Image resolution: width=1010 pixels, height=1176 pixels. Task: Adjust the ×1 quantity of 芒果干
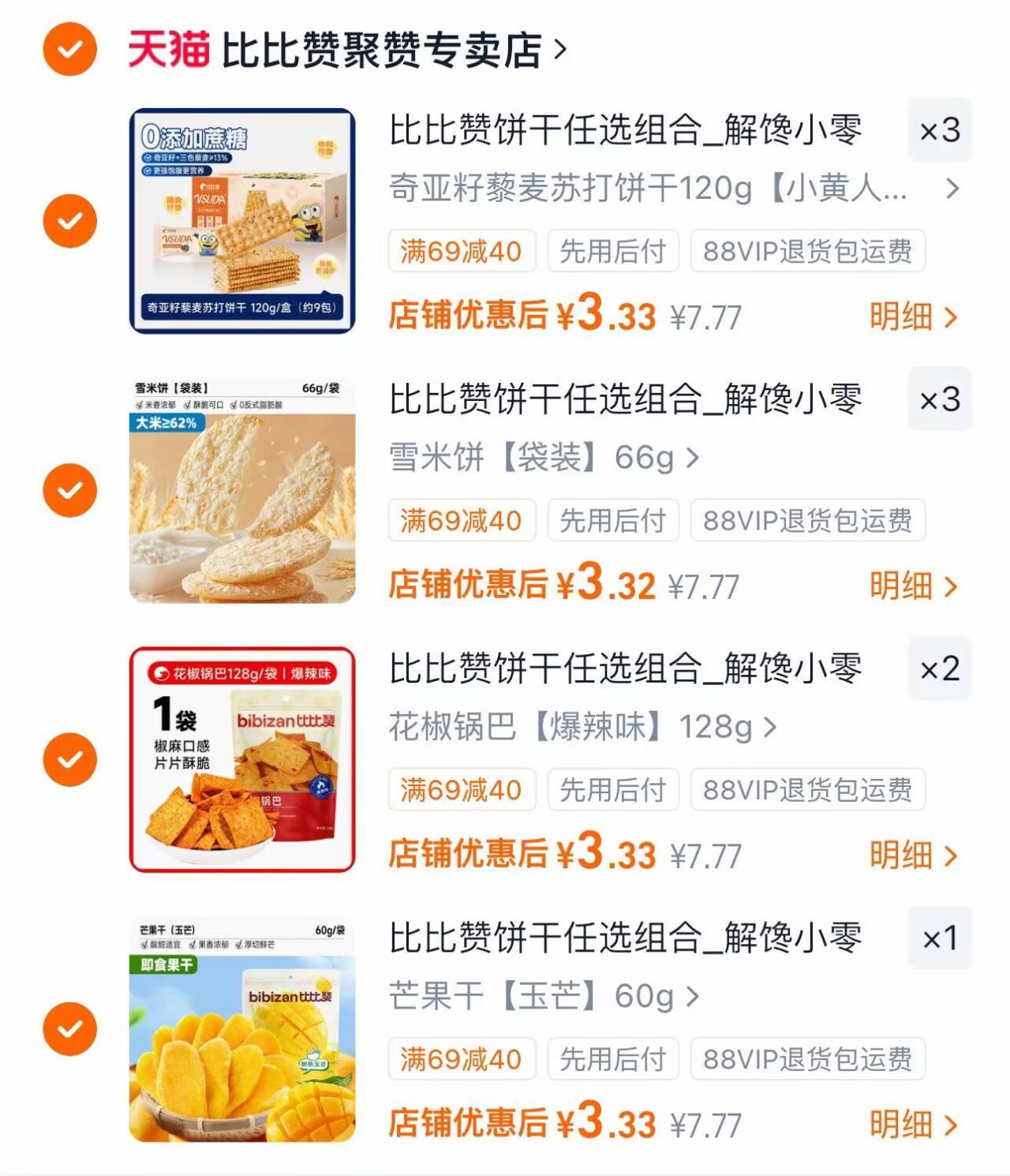[940, 938]
